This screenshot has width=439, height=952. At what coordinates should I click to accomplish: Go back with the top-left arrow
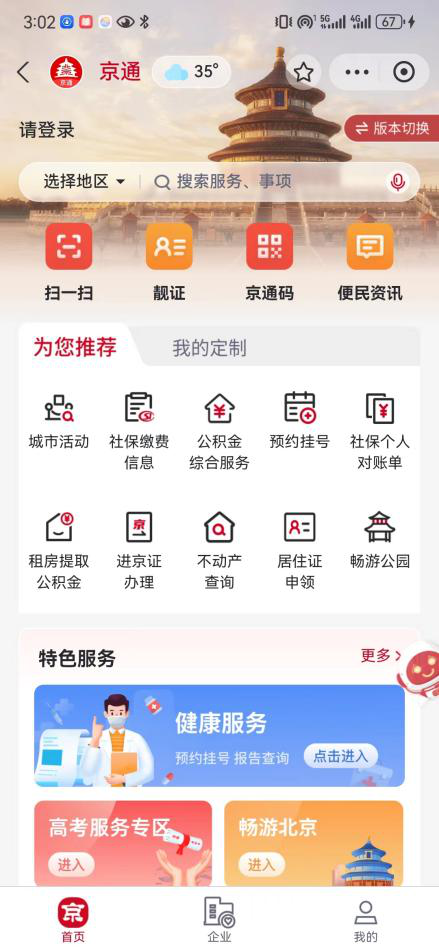click(x=23, y=72)
